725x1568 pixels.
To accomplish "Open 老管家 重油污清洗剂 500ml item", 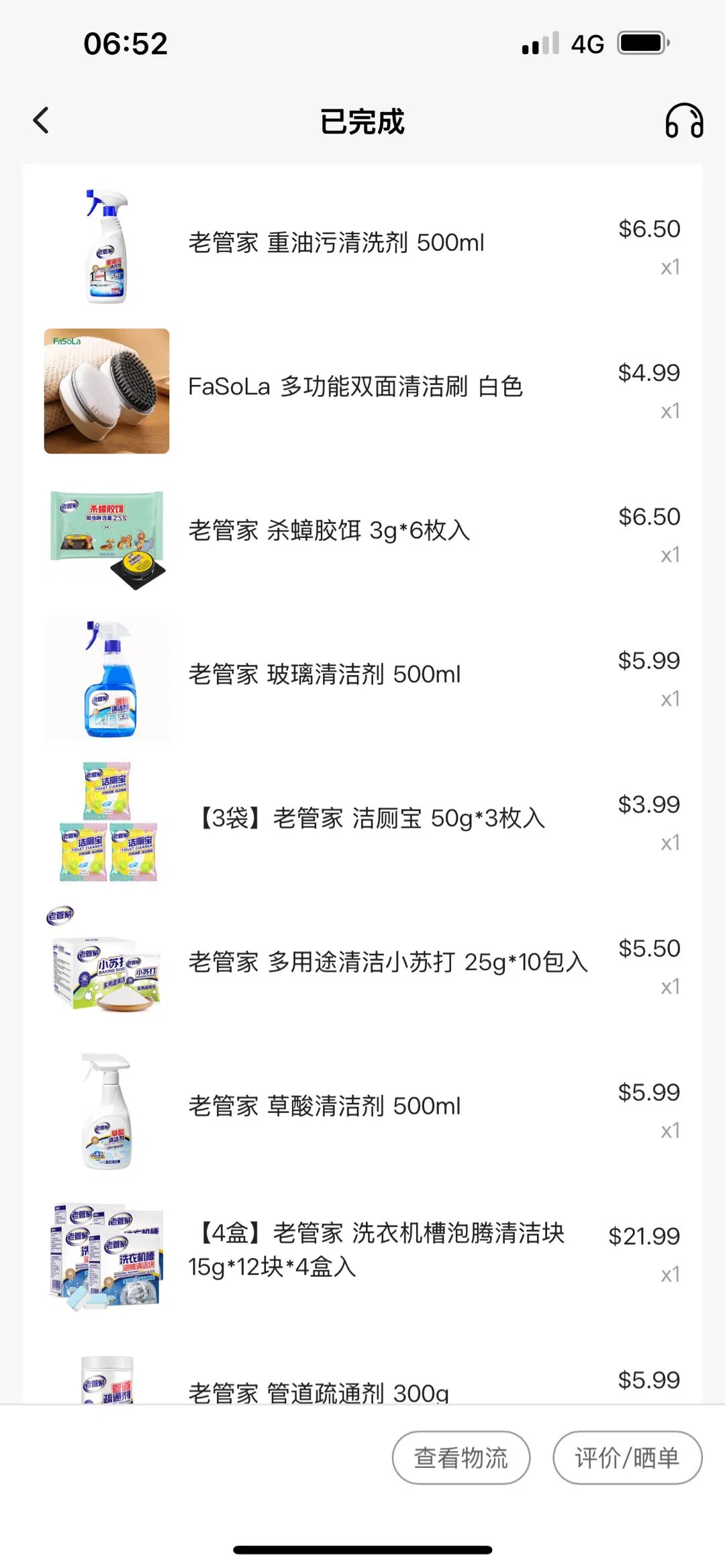I will [x=336, y=243].
